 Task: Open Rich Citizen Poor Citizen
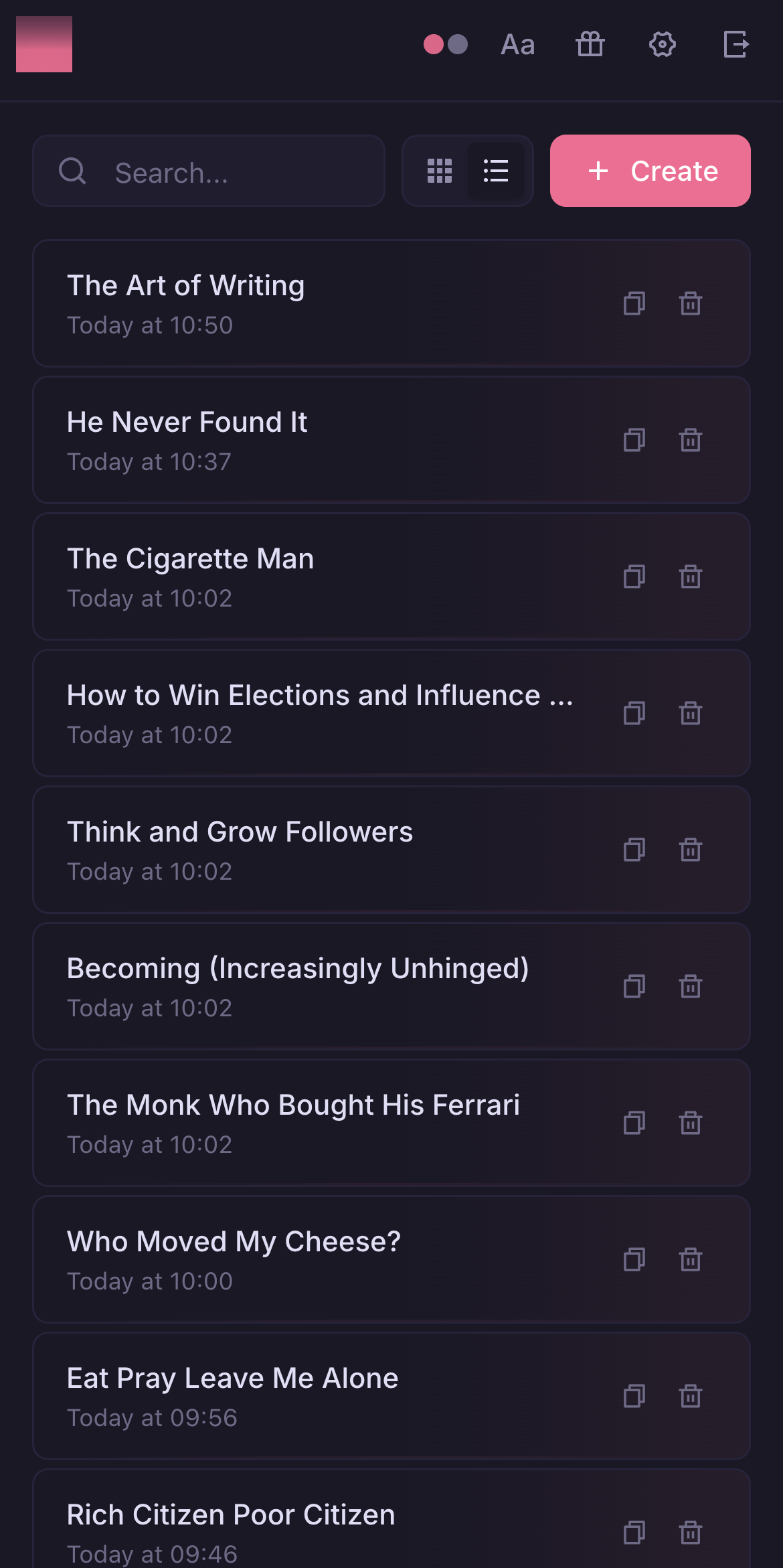tap(231, 1514)
